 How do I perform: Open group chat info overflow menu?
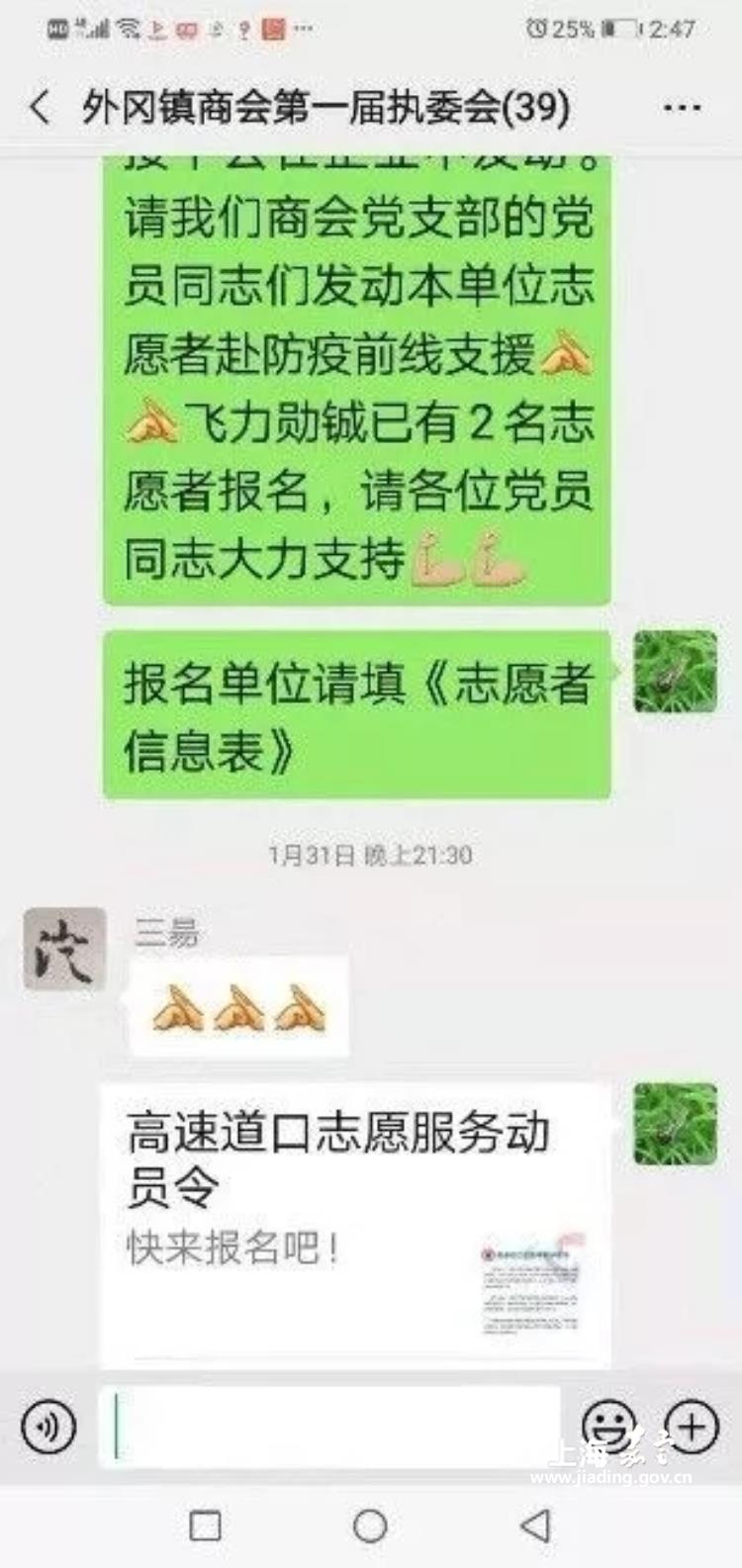[683, 107]
